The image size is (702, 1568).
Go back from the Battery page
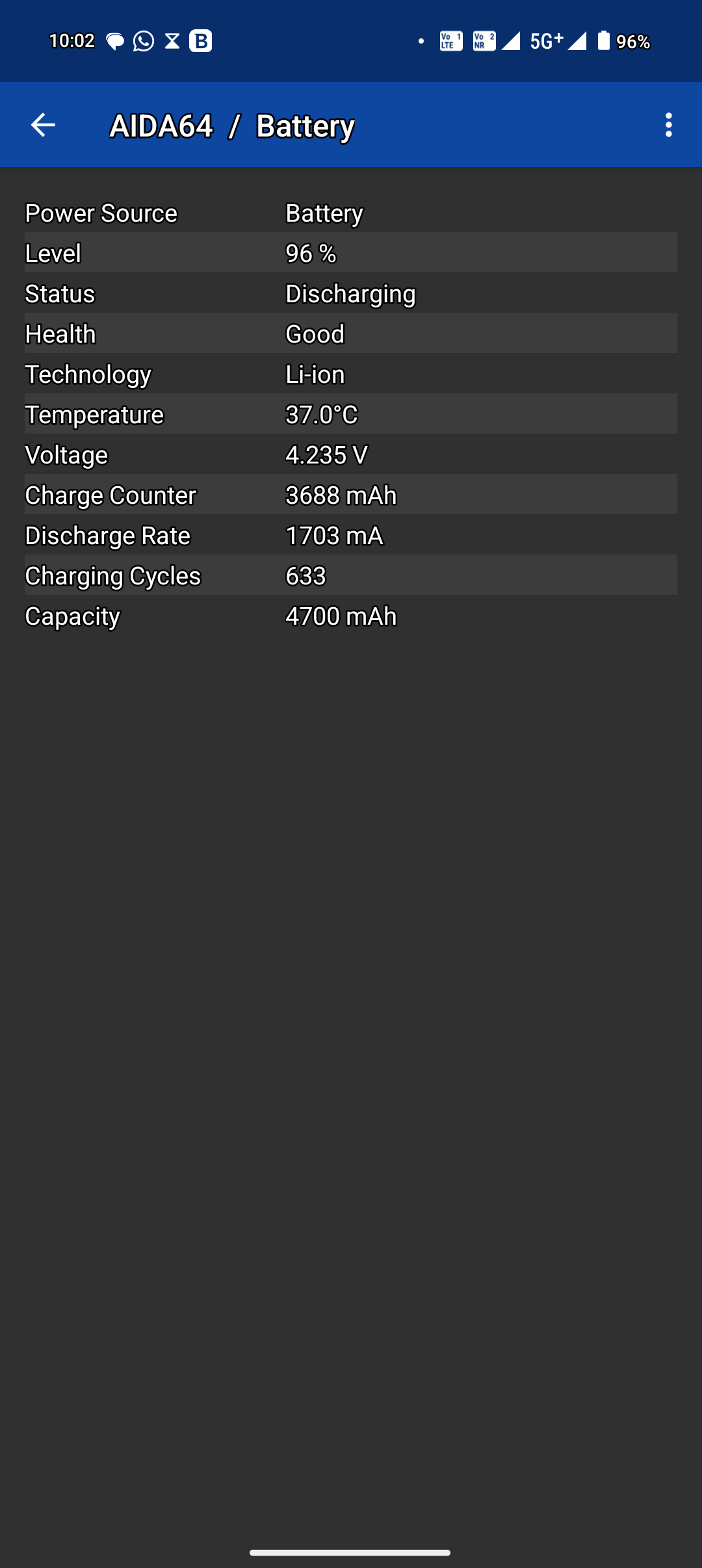click(x=43, y=125)
